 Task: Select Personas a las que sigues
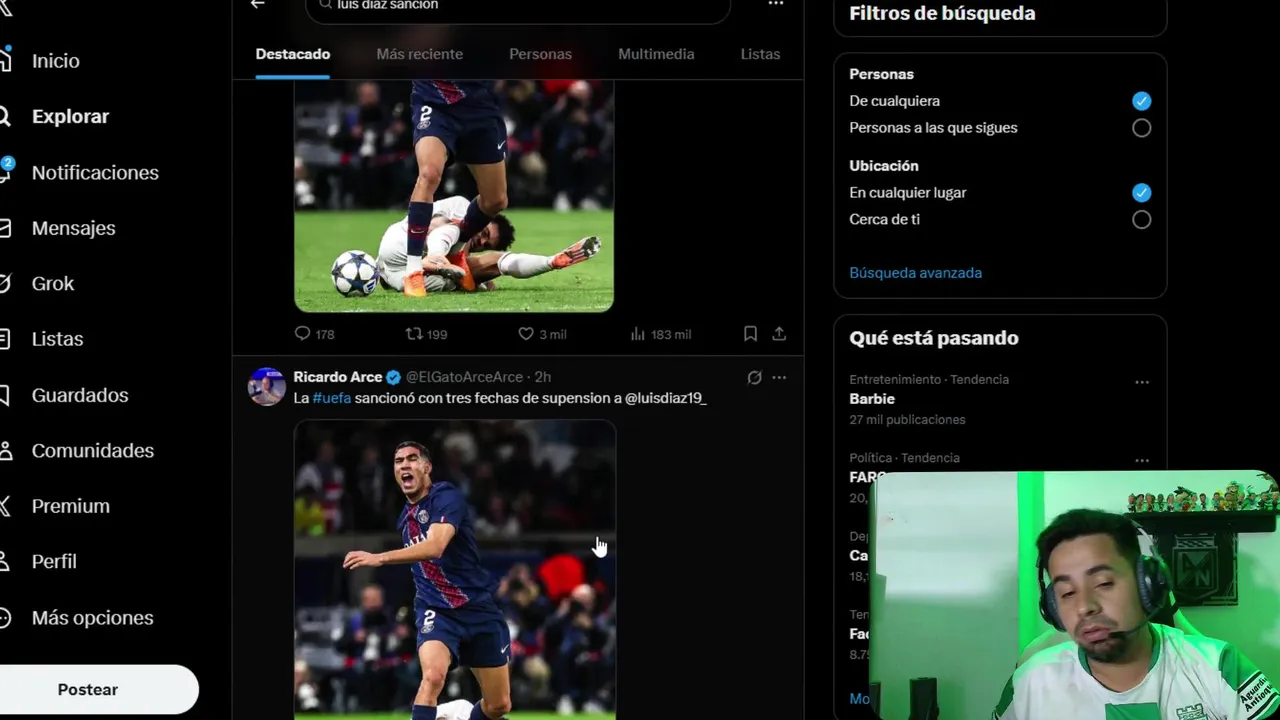pos(1141,128)
